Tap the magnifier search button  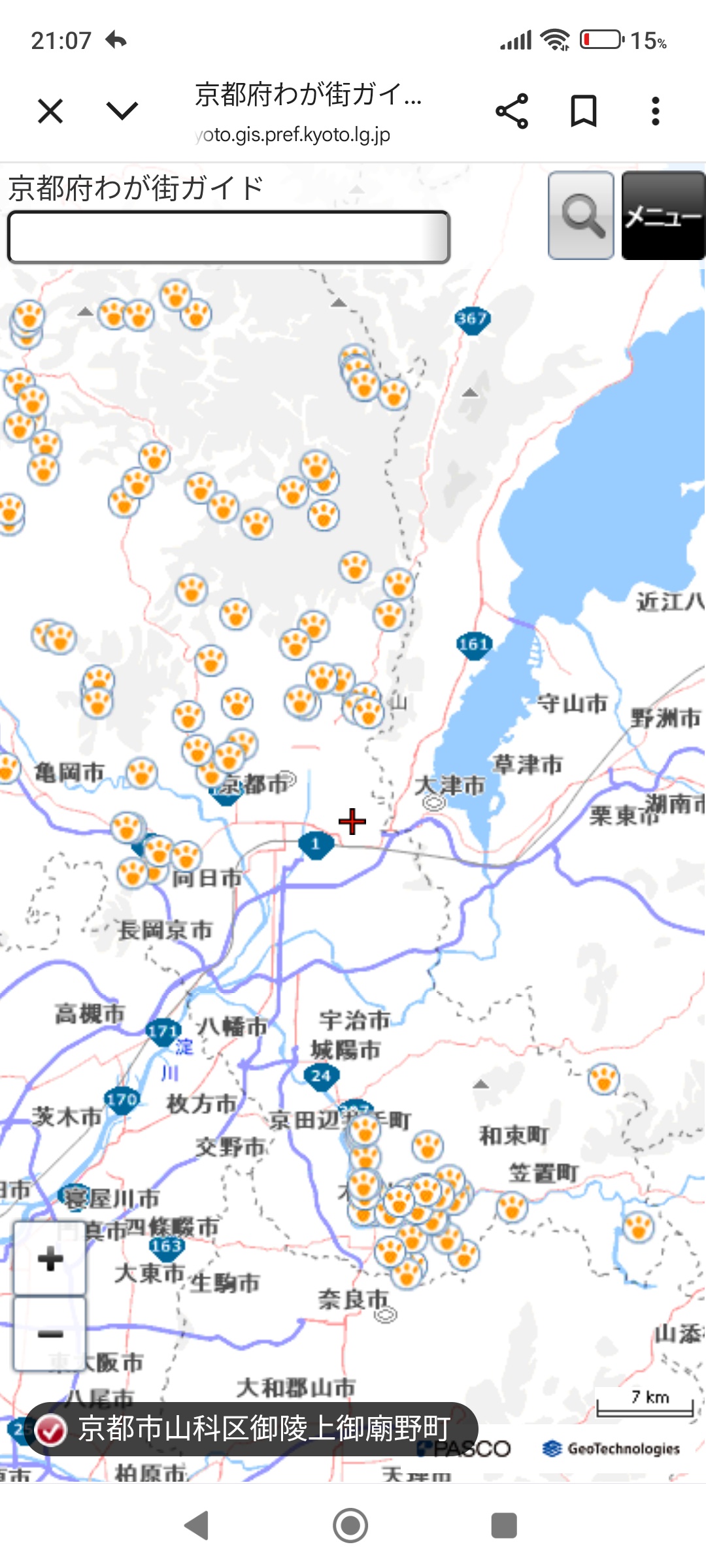tap(581, 216)
